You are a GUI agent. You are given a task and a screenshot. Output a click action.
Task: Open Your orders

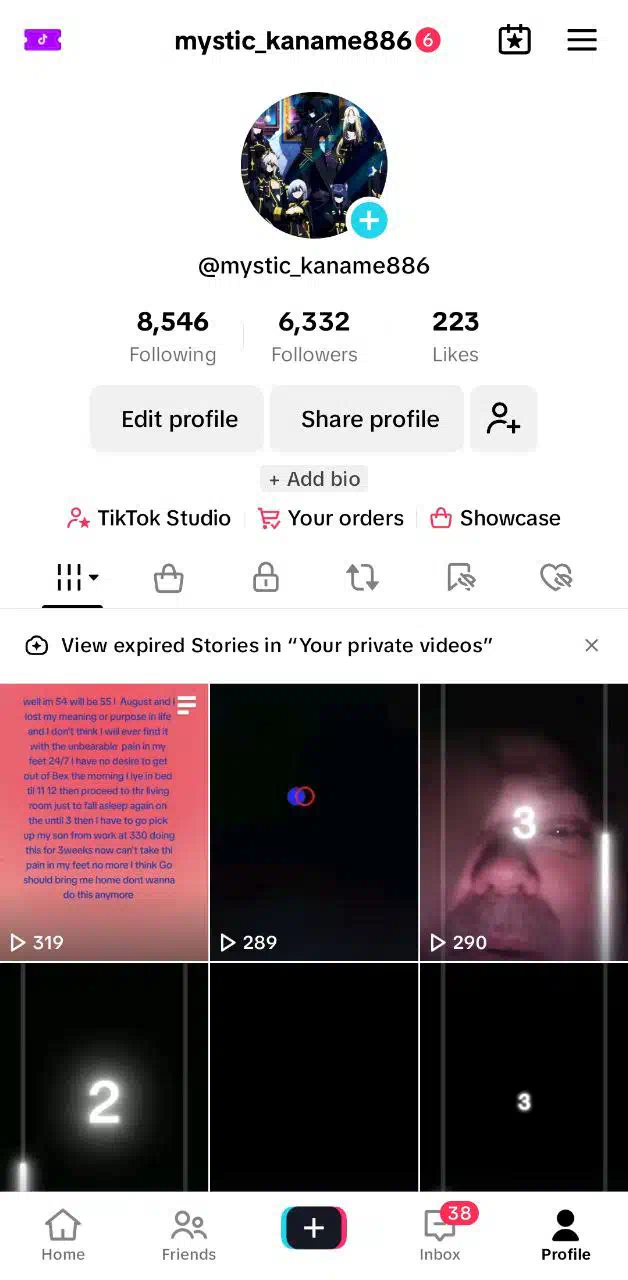pyautogui.click(x=331, y=518)
